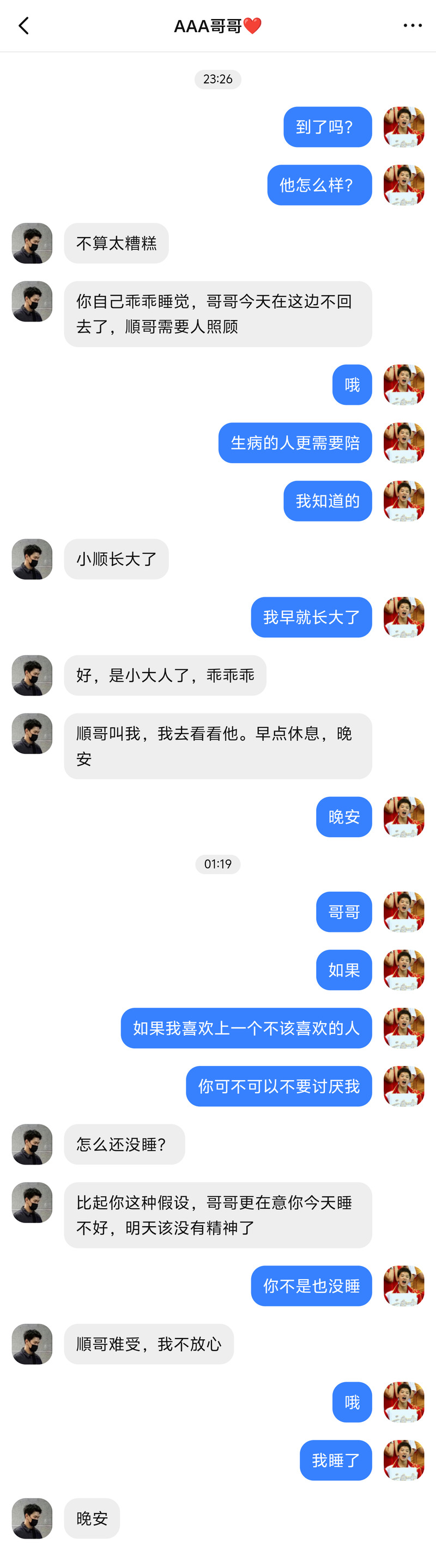436x1568 pixels.
Task: Open the three-dot chat options menu
Action: [x=412, y=26]
